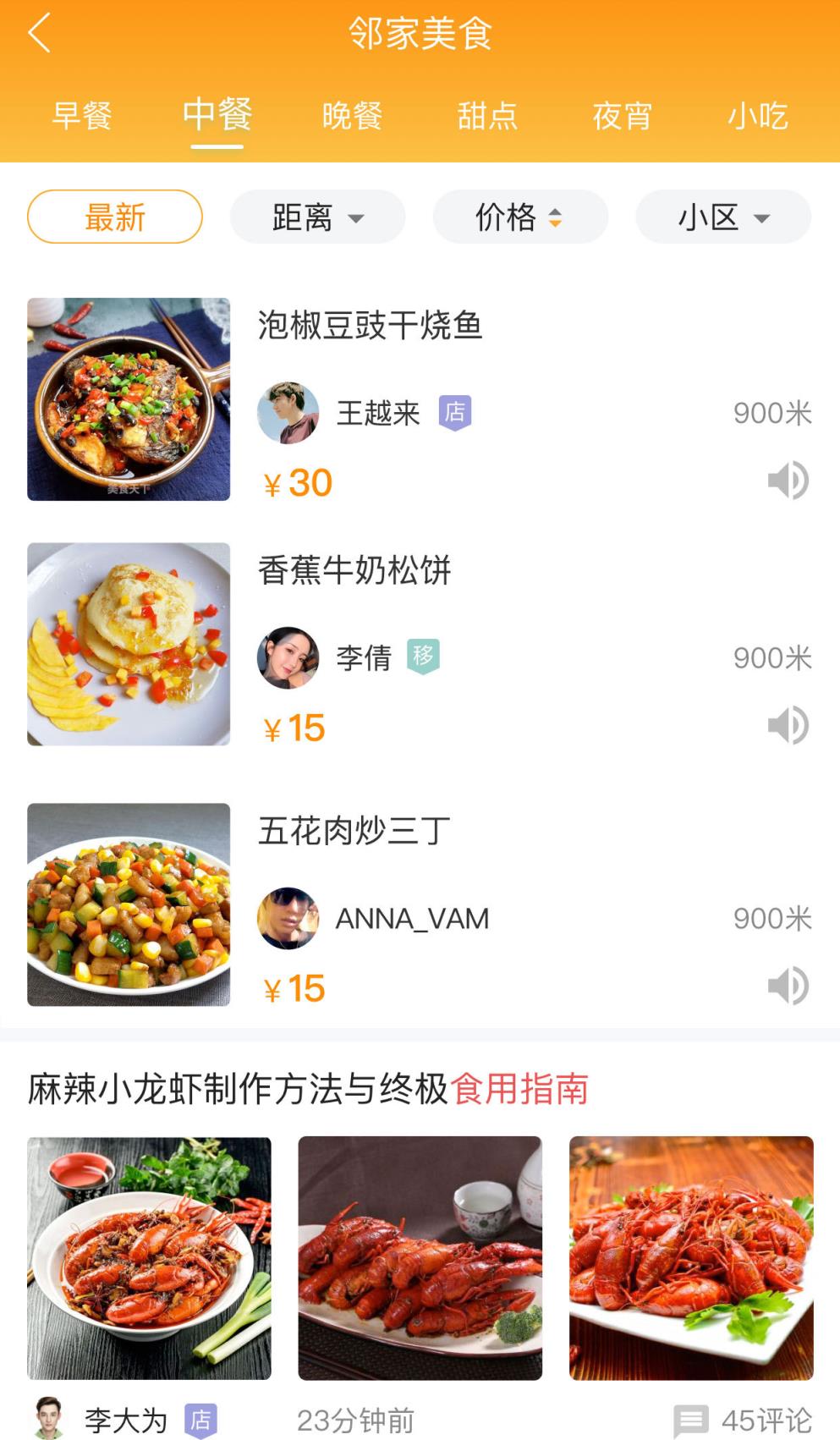Open the 甜点 tab
This screenshot has height=1440, width=840.
tap(487, 115)
